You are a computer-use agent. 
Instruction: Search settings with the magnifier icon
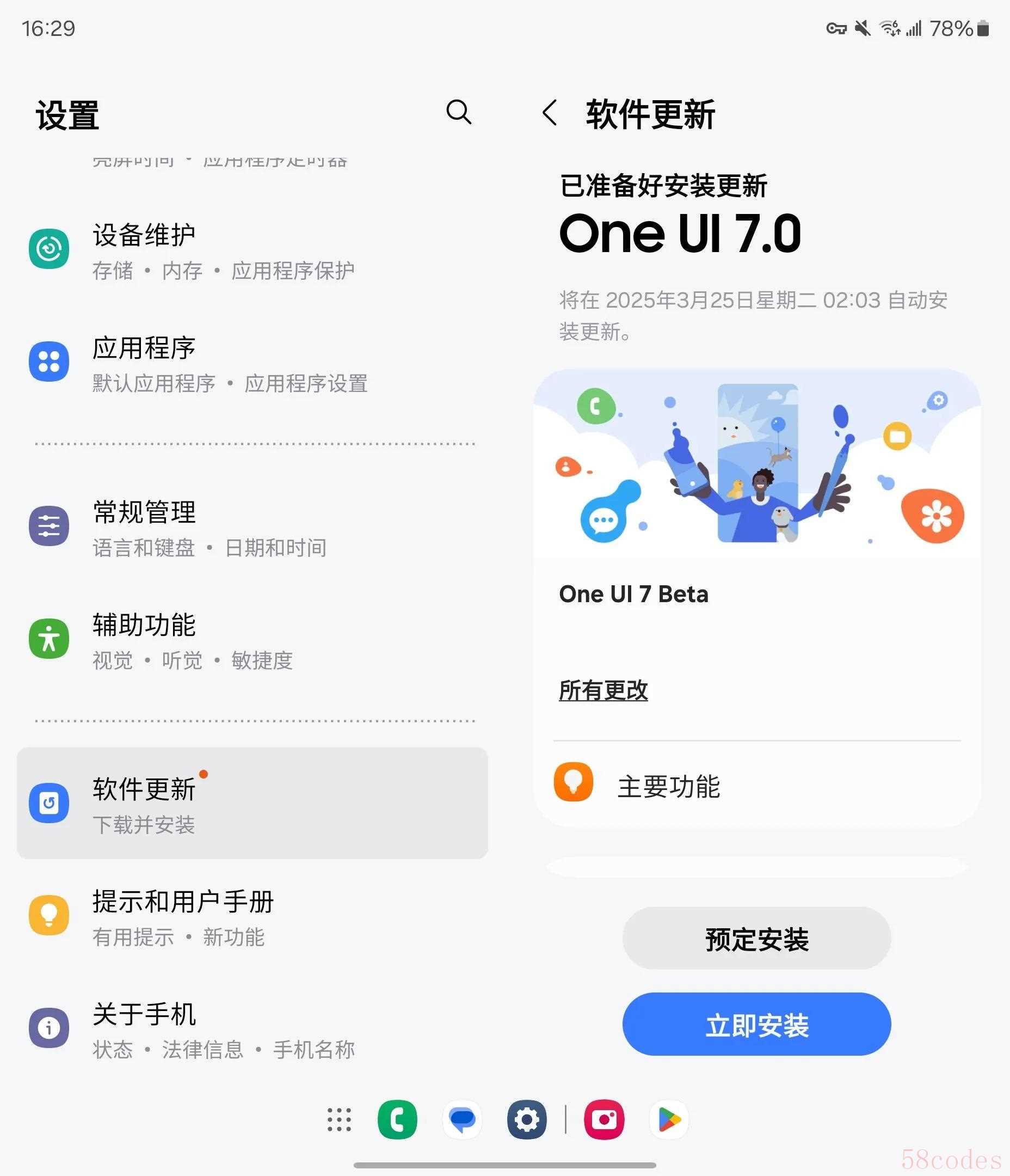click(x=458, y=112)
